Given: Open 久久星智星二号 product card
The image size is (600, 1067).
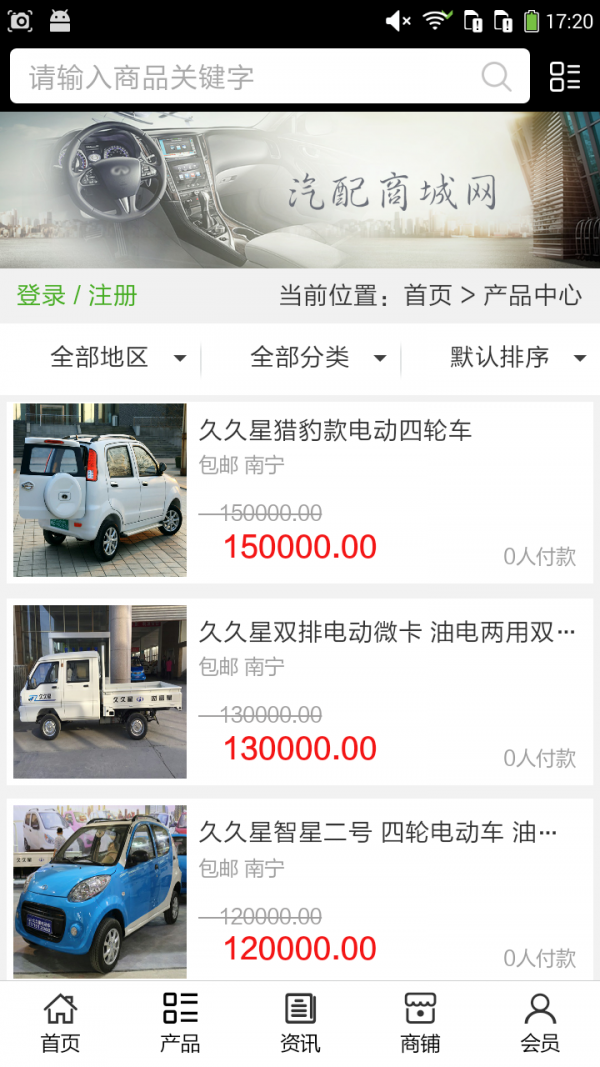Looking at the screenshot, I should (x=300, y=890).
